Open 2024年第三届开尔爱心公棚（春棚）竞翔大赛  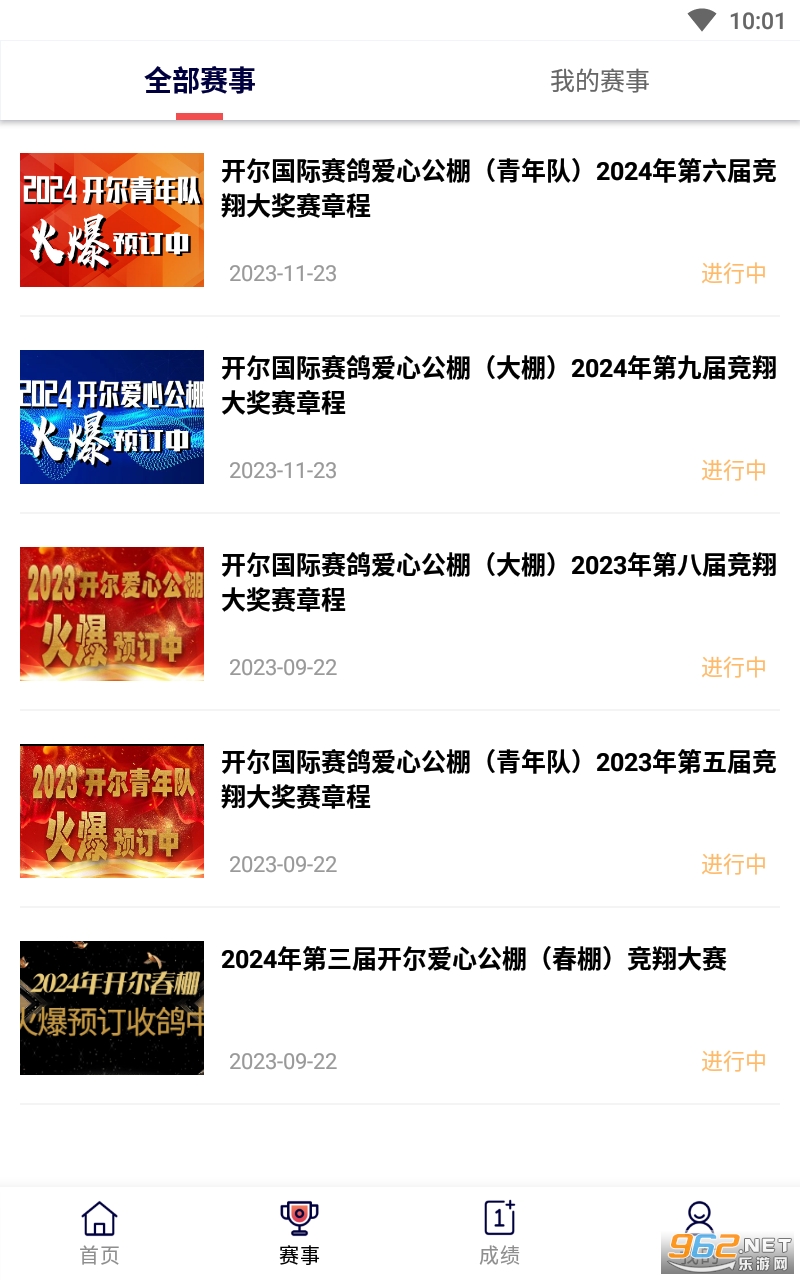point(473,960)
